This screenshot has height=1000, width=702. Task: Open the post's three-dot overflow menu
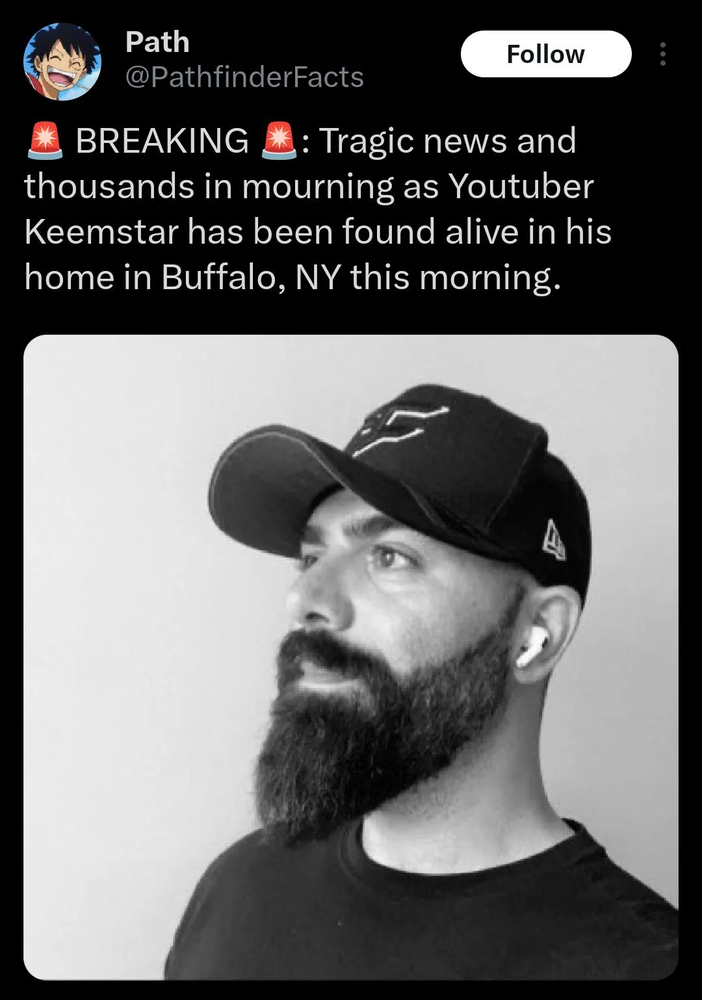pyautogui.click(x=661, y=54)
